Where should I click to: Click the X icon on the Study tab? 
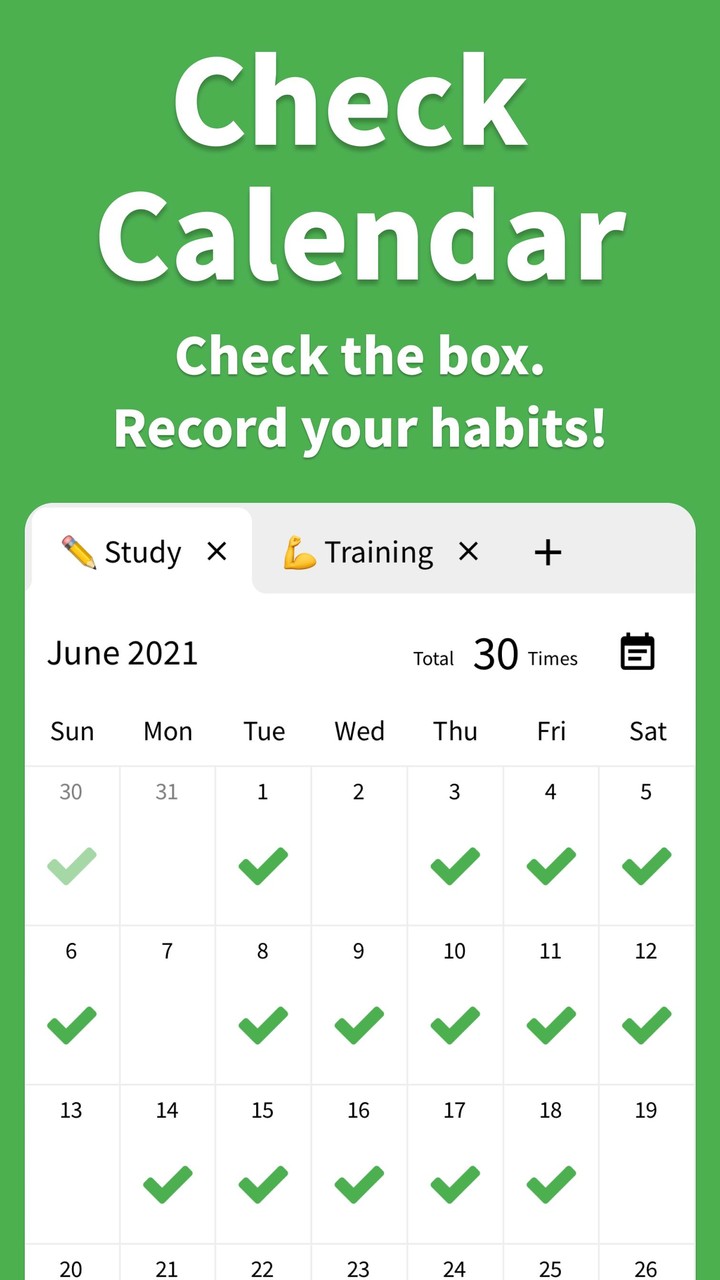[x=217, y=551]
